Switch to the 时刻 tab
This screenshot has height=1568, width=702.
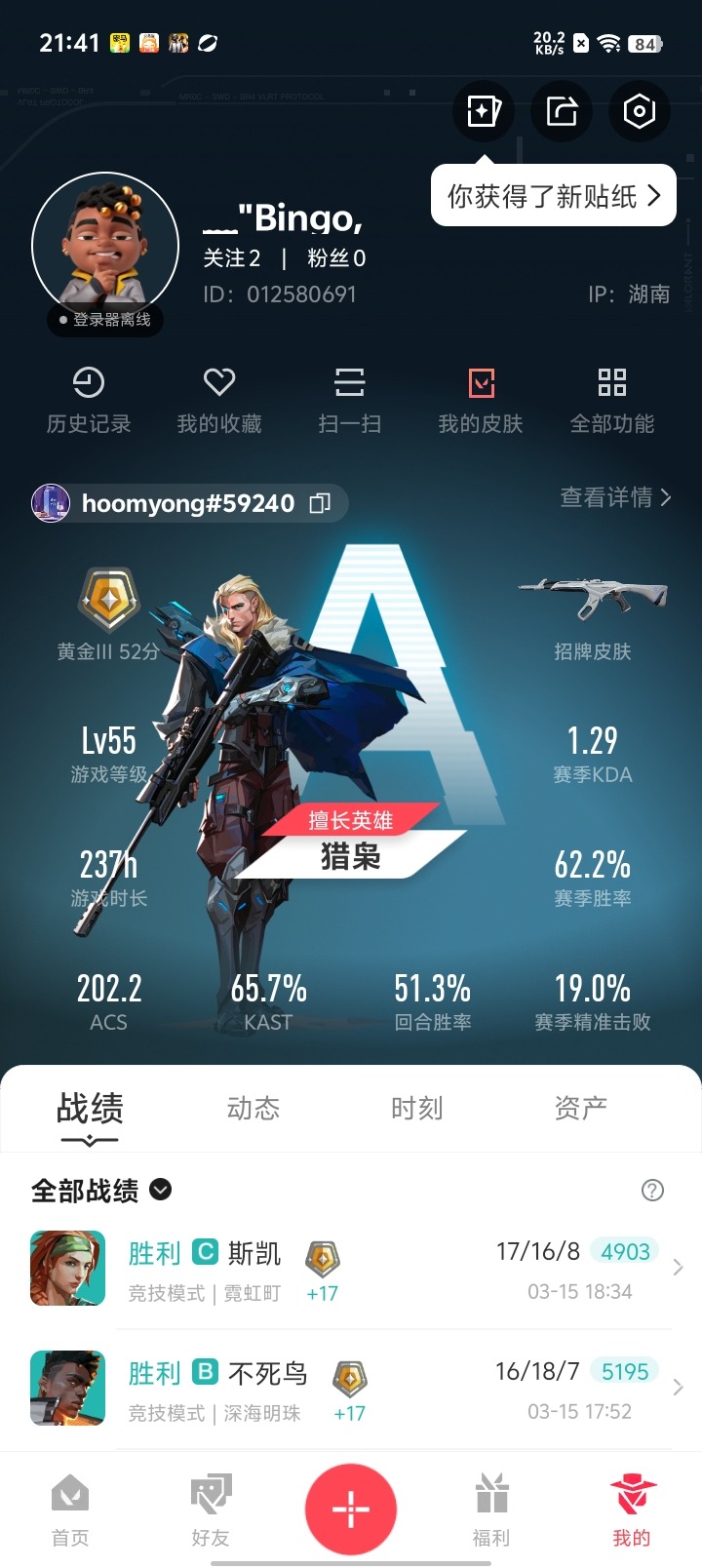click(417, 1109)
